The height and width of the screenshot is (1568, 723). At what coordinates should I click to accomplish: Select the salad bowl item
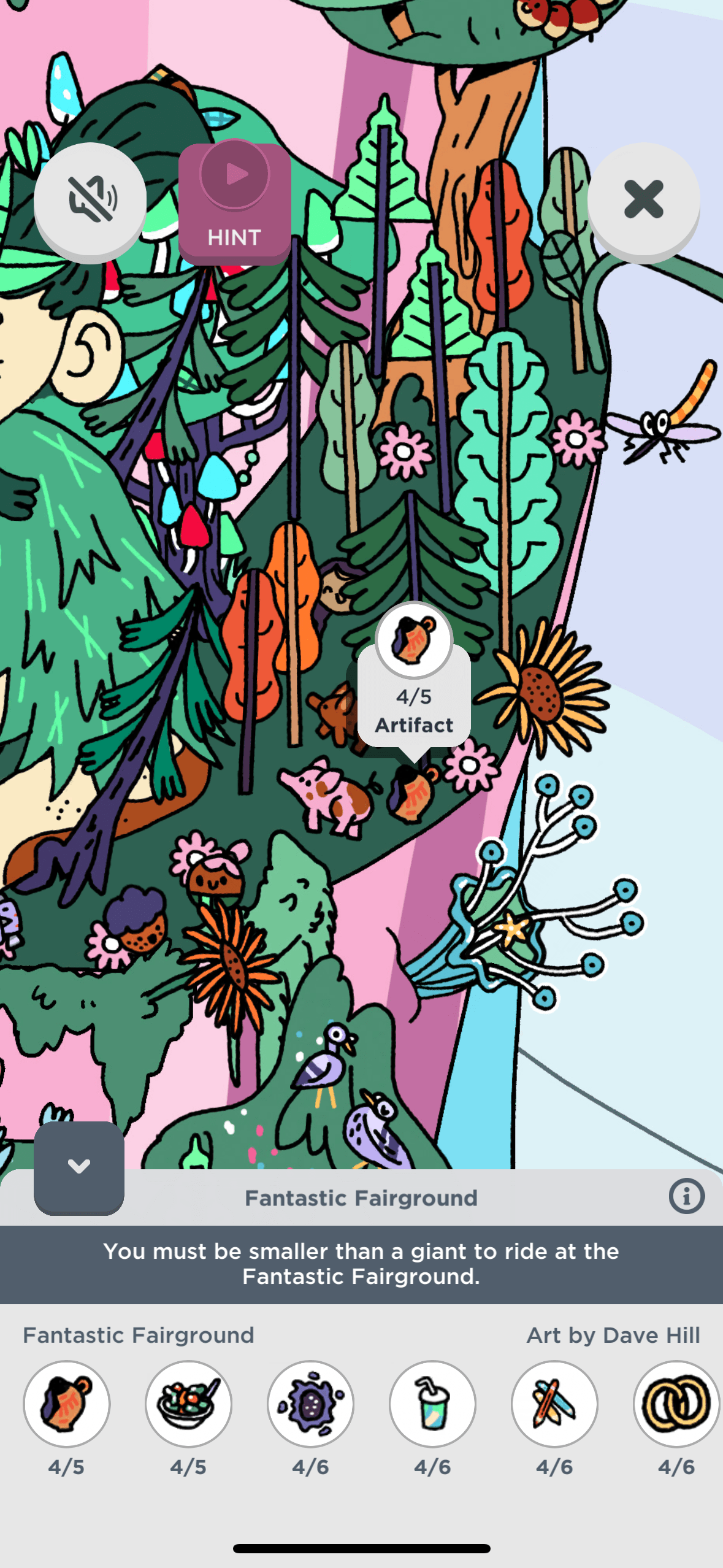click(x=188, y=1404)
